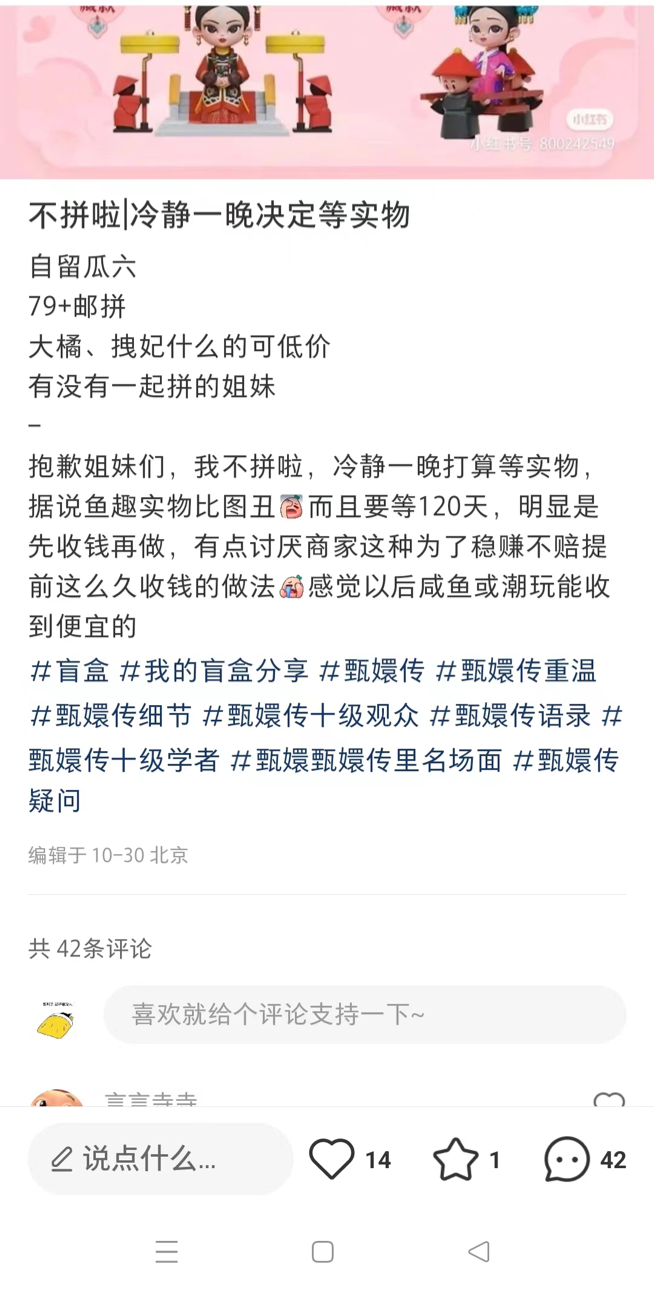Go to the system home screen

tap(322, 1251)
